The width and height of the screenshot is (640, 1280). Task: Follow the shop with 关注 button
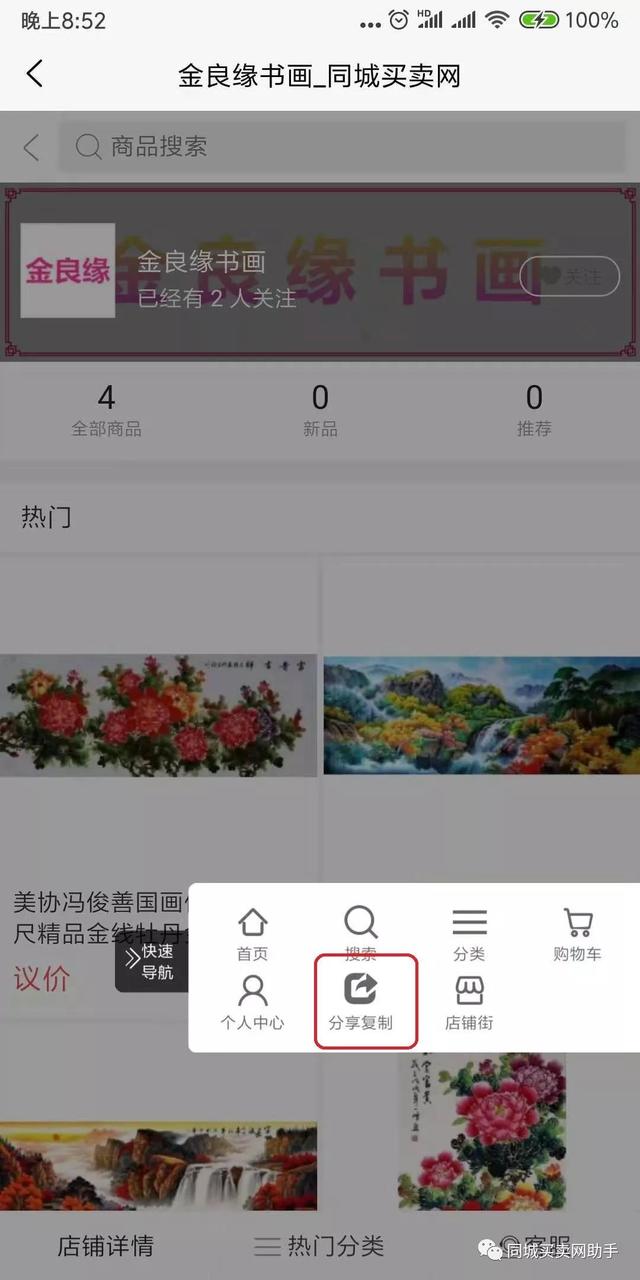click(x=568, y=276)
